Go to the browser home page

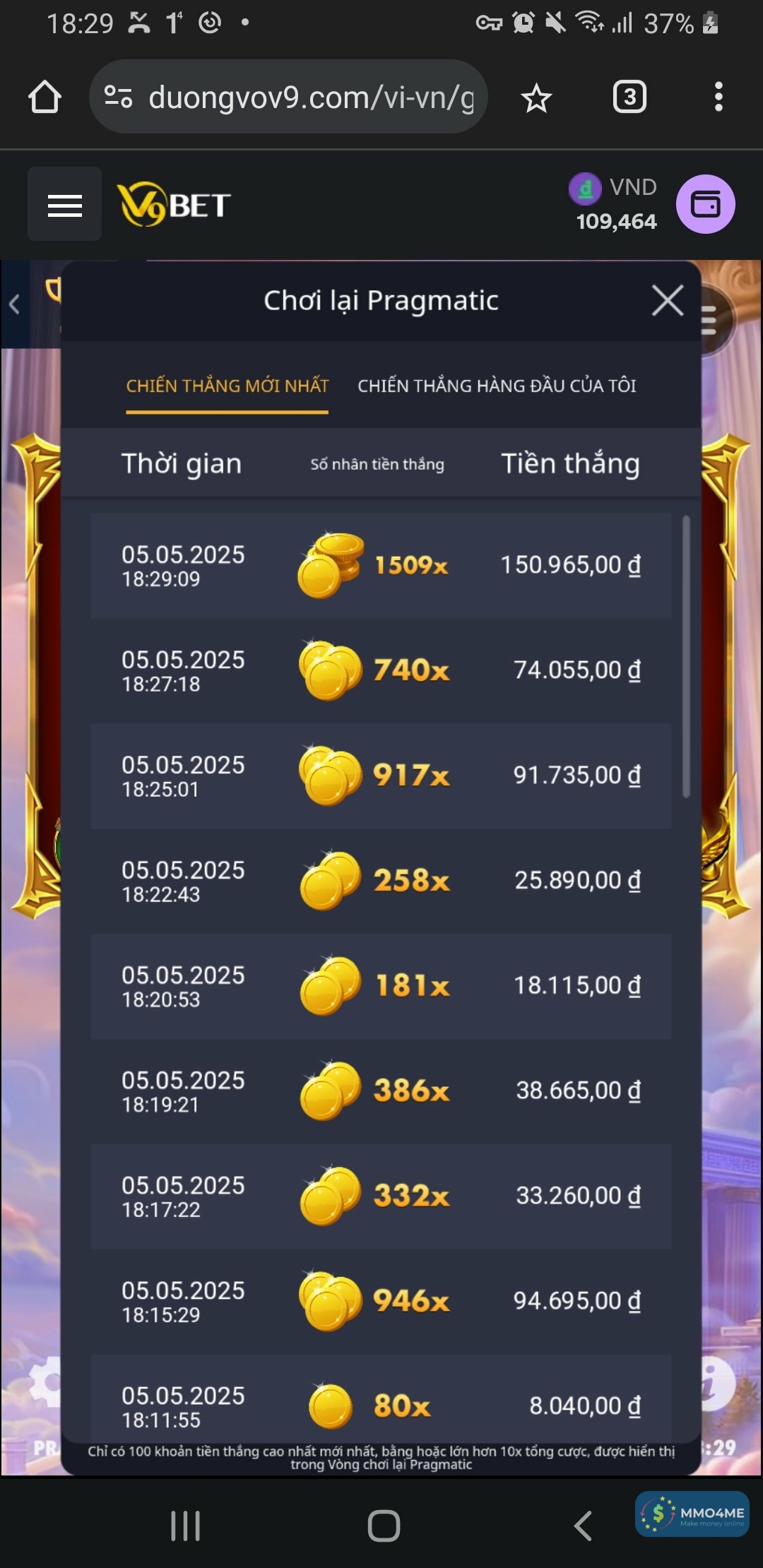[x=45, y=97]
